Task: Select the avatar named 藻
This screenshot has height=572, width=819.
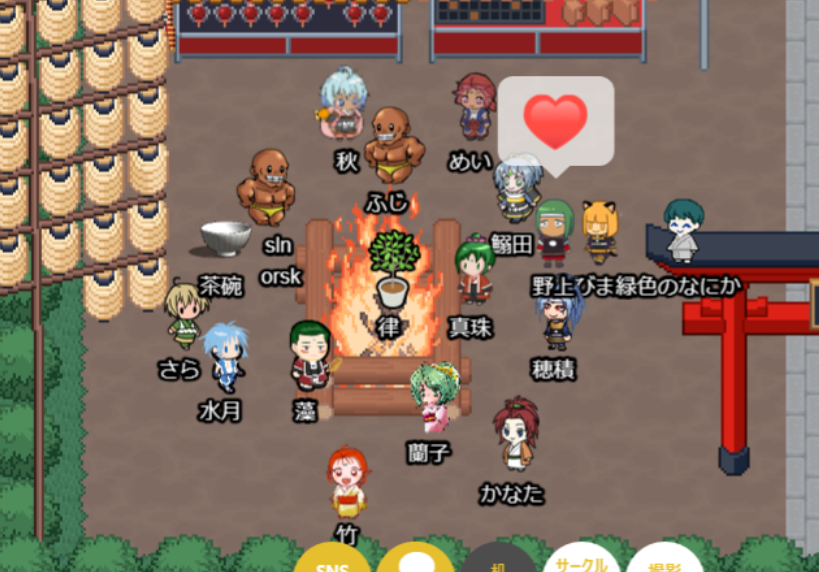Action: 310,354
